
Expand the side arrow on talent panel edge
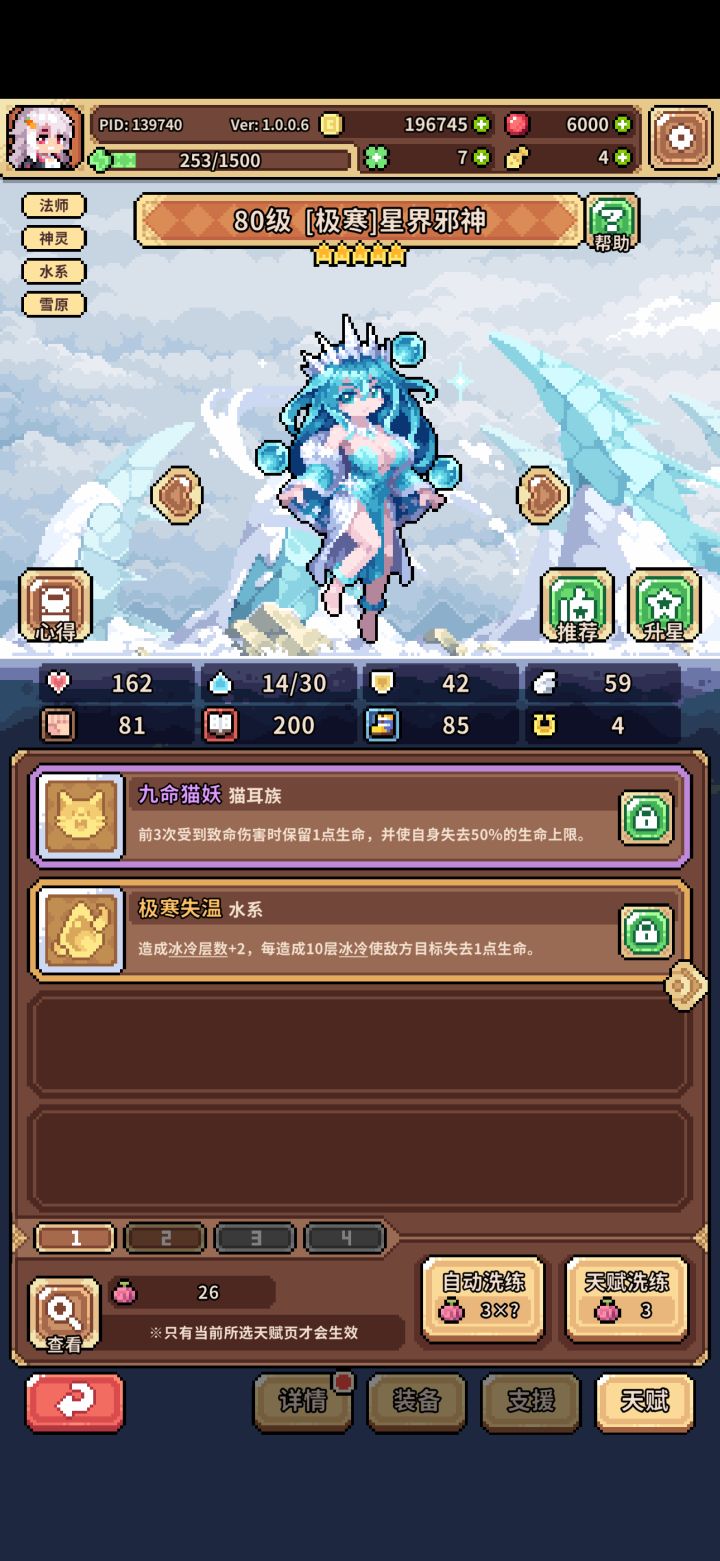tap(685, 985)
